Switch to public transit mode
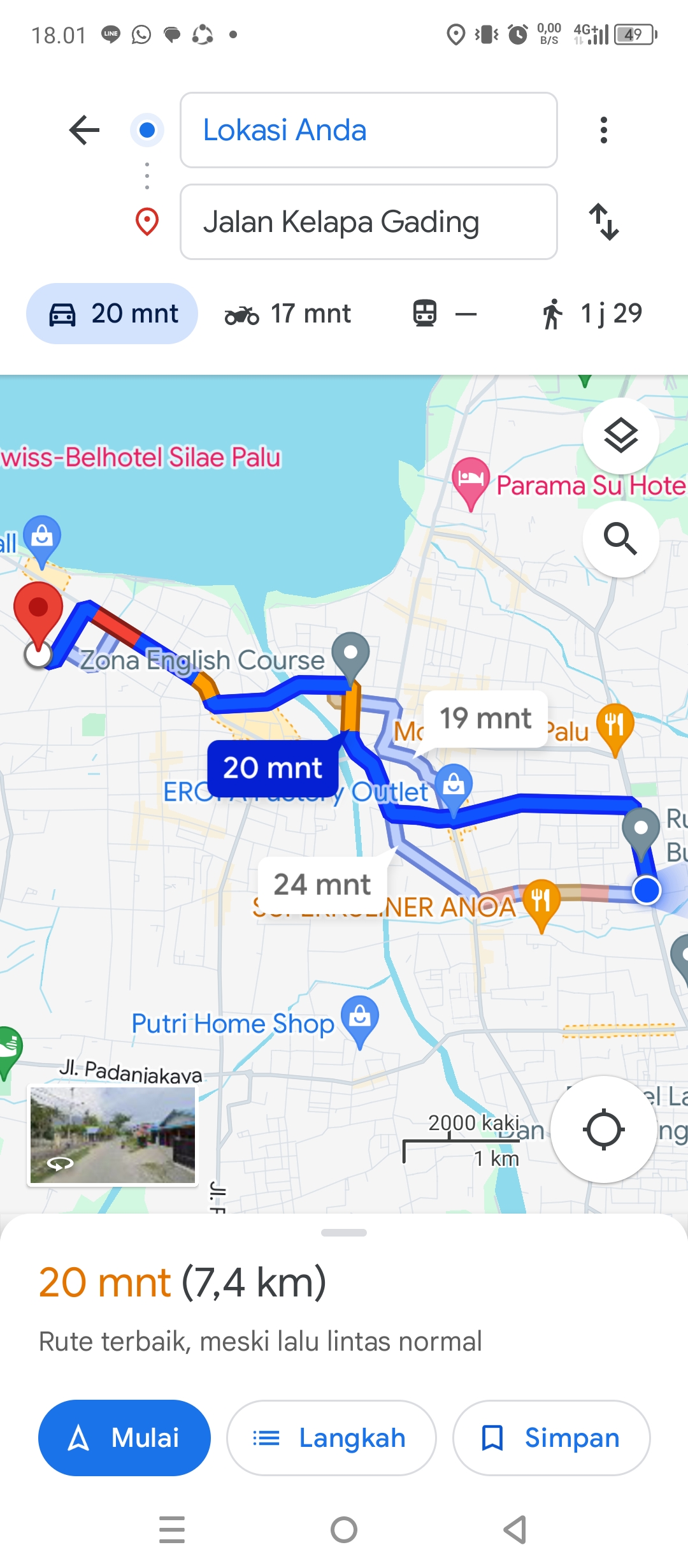Screen dimensions: 688x1568 coord(444,314)
